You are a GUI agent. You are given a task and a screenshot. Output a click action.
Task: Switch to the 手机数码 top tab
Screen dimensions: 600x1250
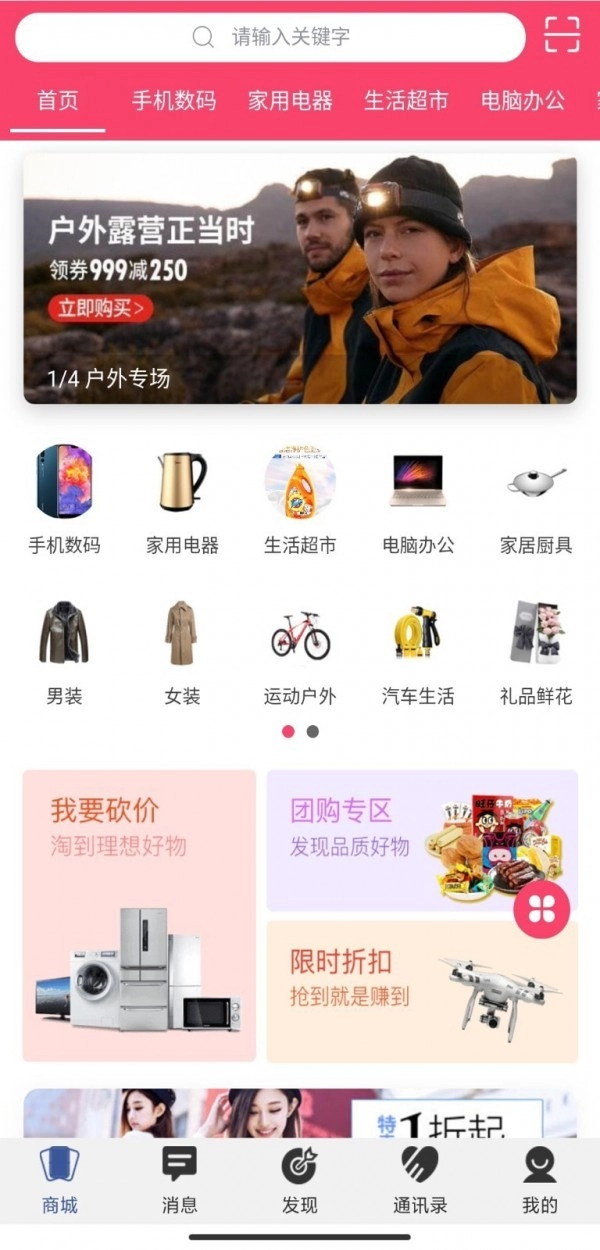174,100
